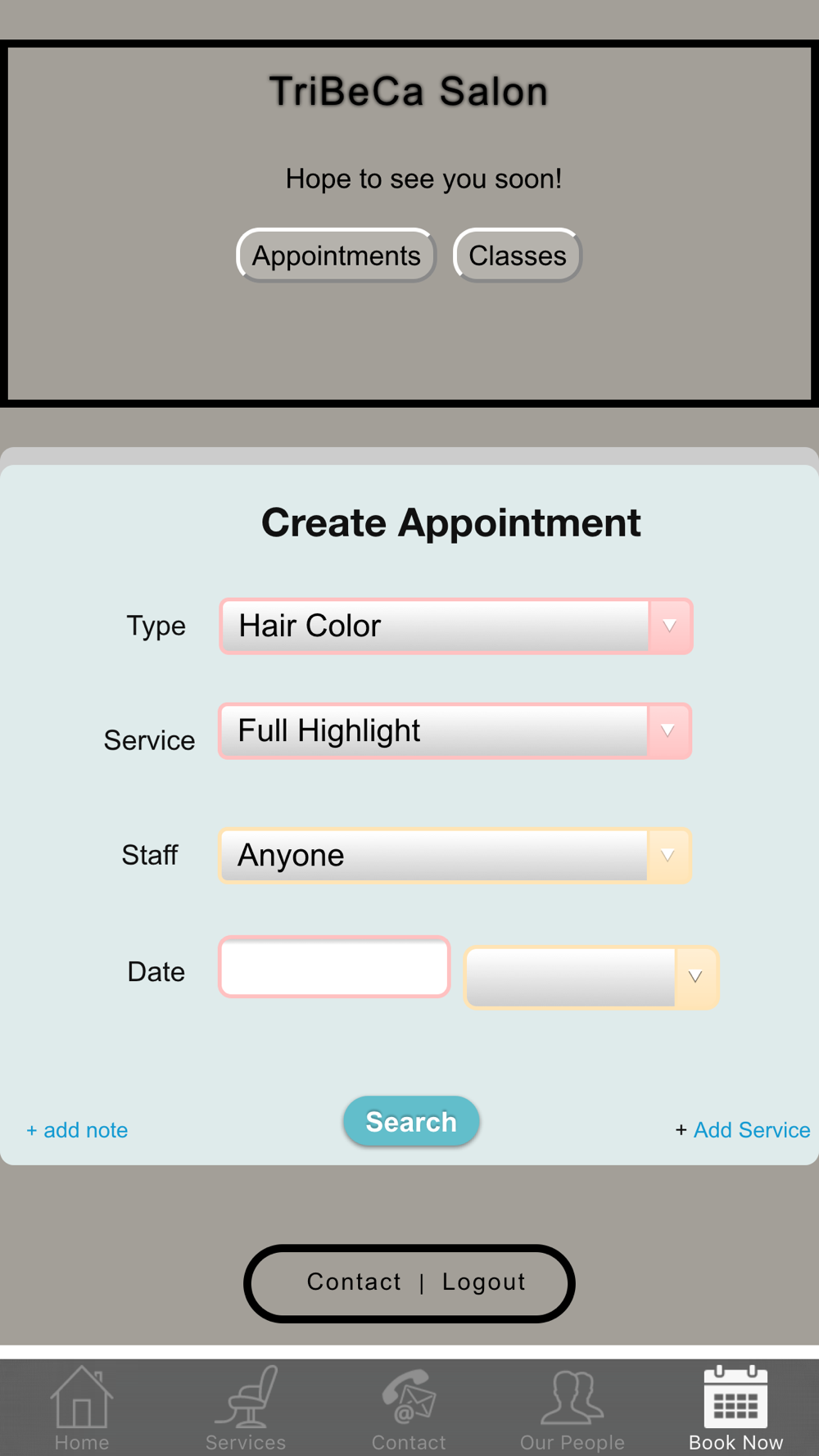This screenshot has width=819, height=1456.
Task: Tap the Search button
Action: [x=411, y=1121]
